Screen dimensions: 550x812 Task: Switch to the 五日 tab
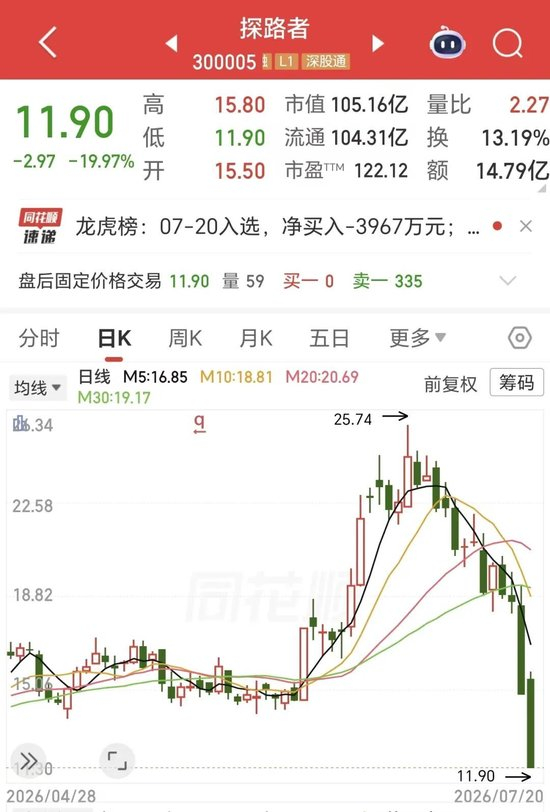tap(329, 339)
